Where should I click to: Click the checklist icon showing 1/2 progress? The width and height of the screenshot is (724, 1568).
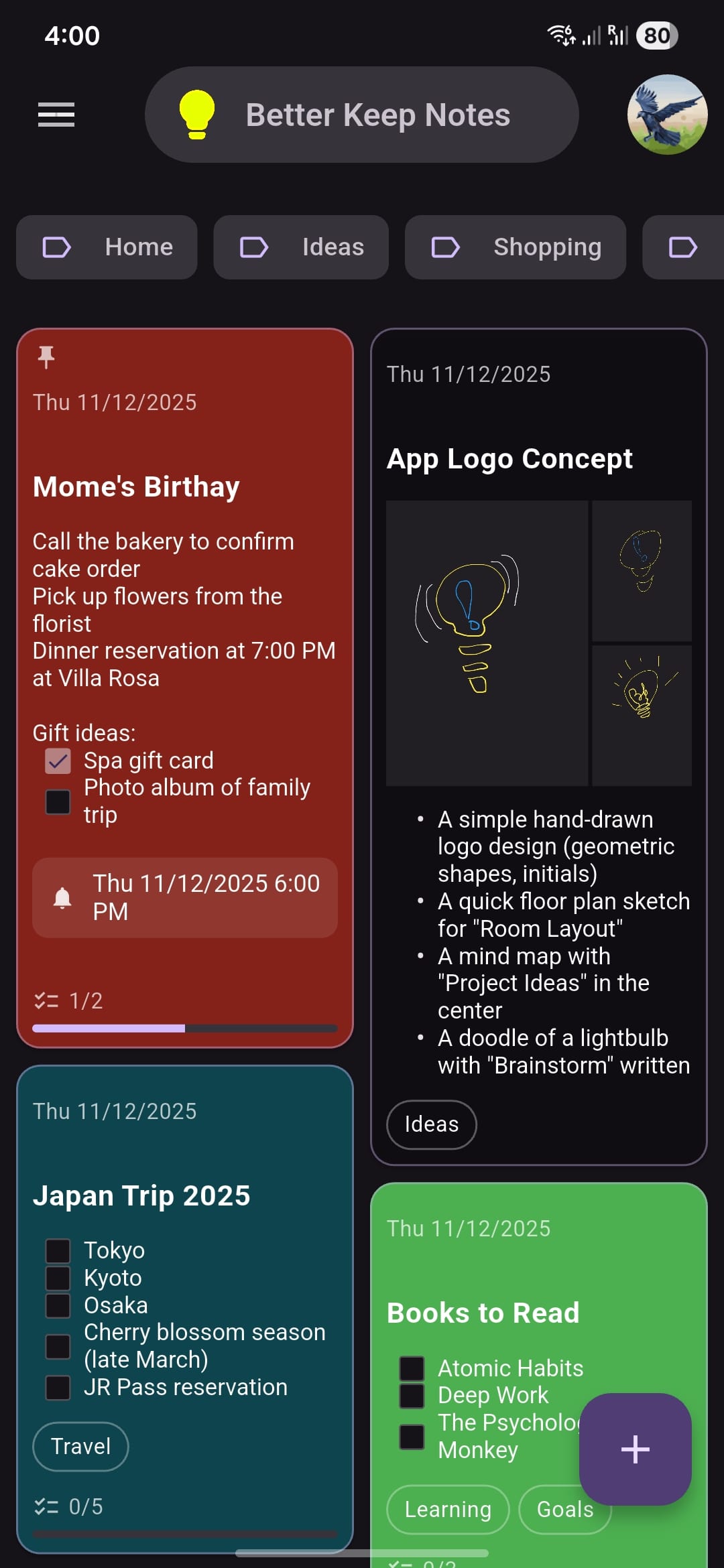point(46,1000)
